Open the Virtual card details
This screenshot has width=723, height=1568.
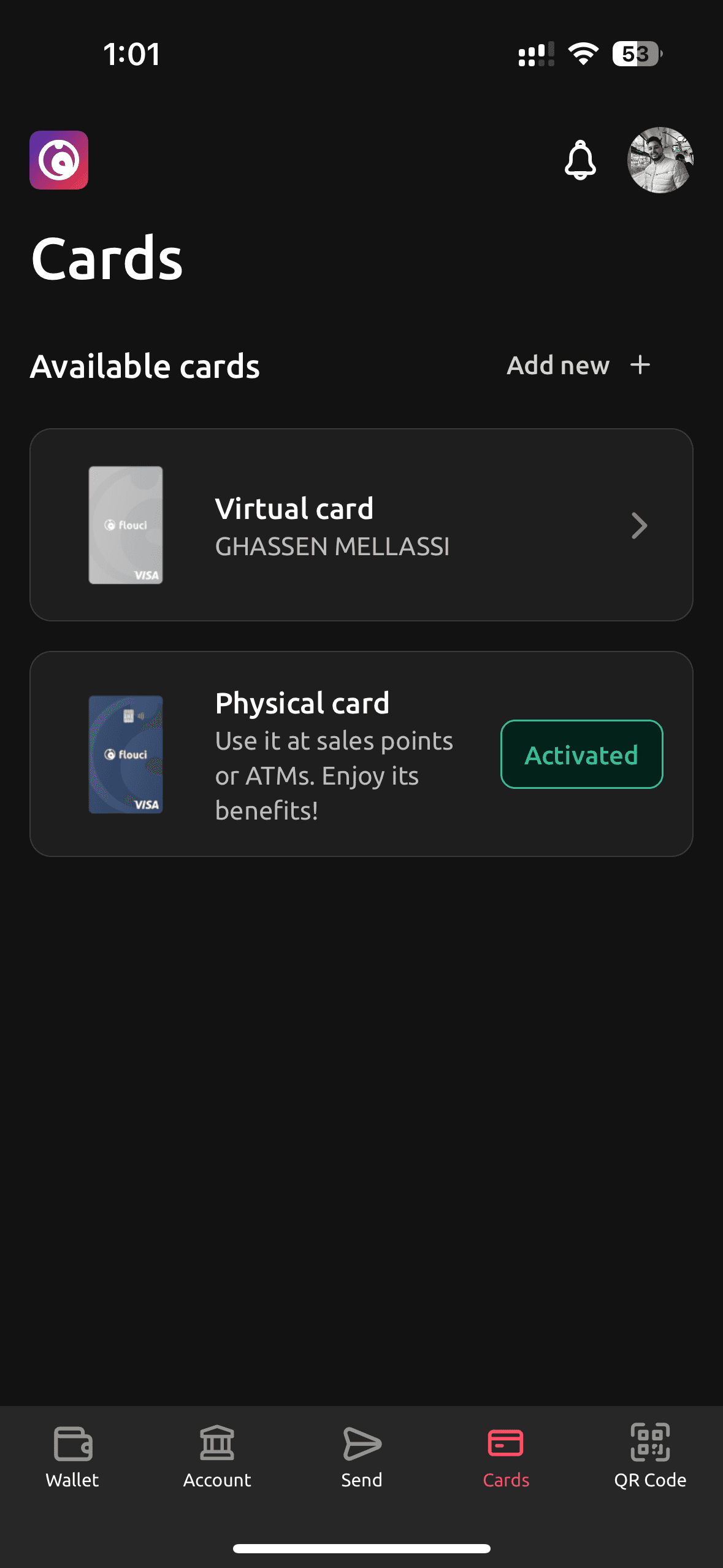(x=361, y=525)
